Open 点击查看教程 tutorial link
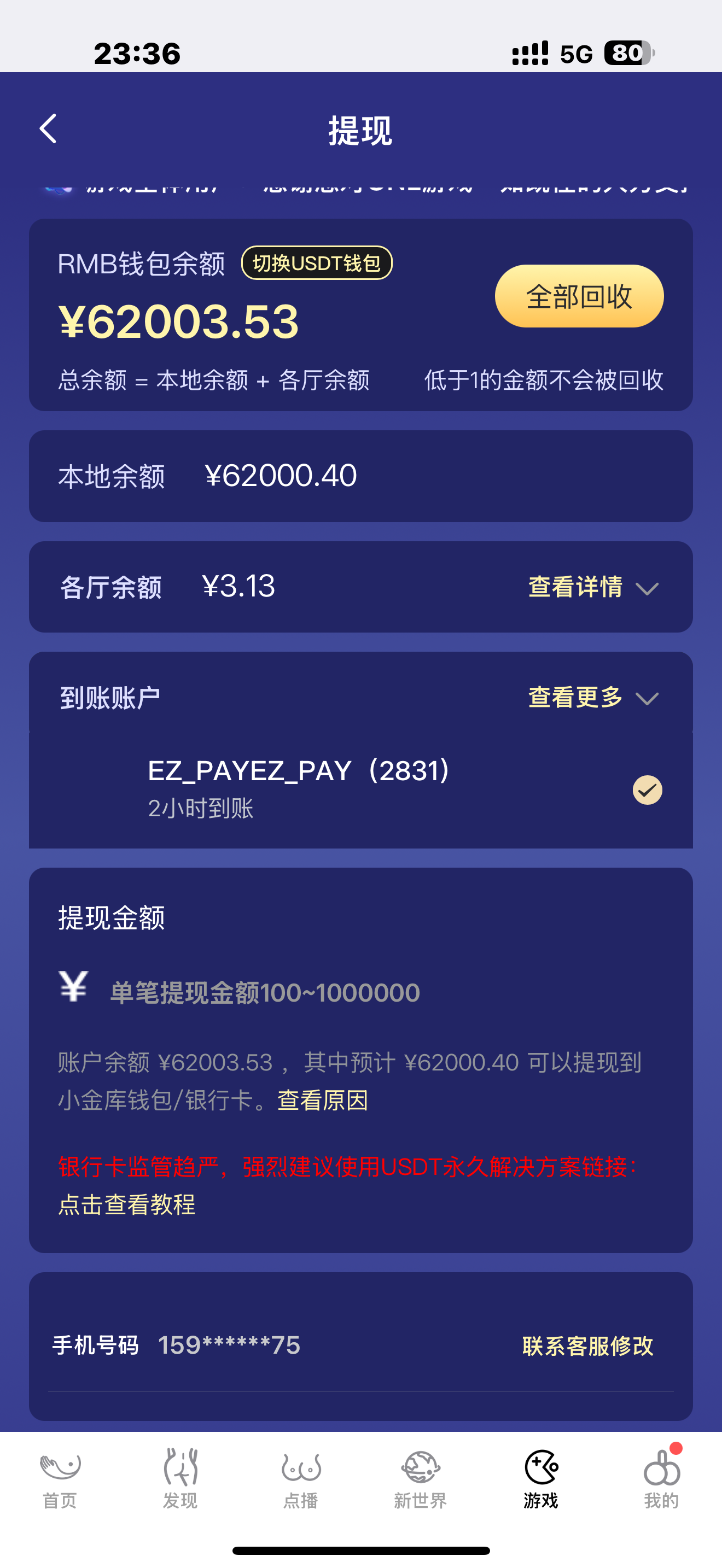Viewport: 722px width, 1568px height. click(127, 1204)
